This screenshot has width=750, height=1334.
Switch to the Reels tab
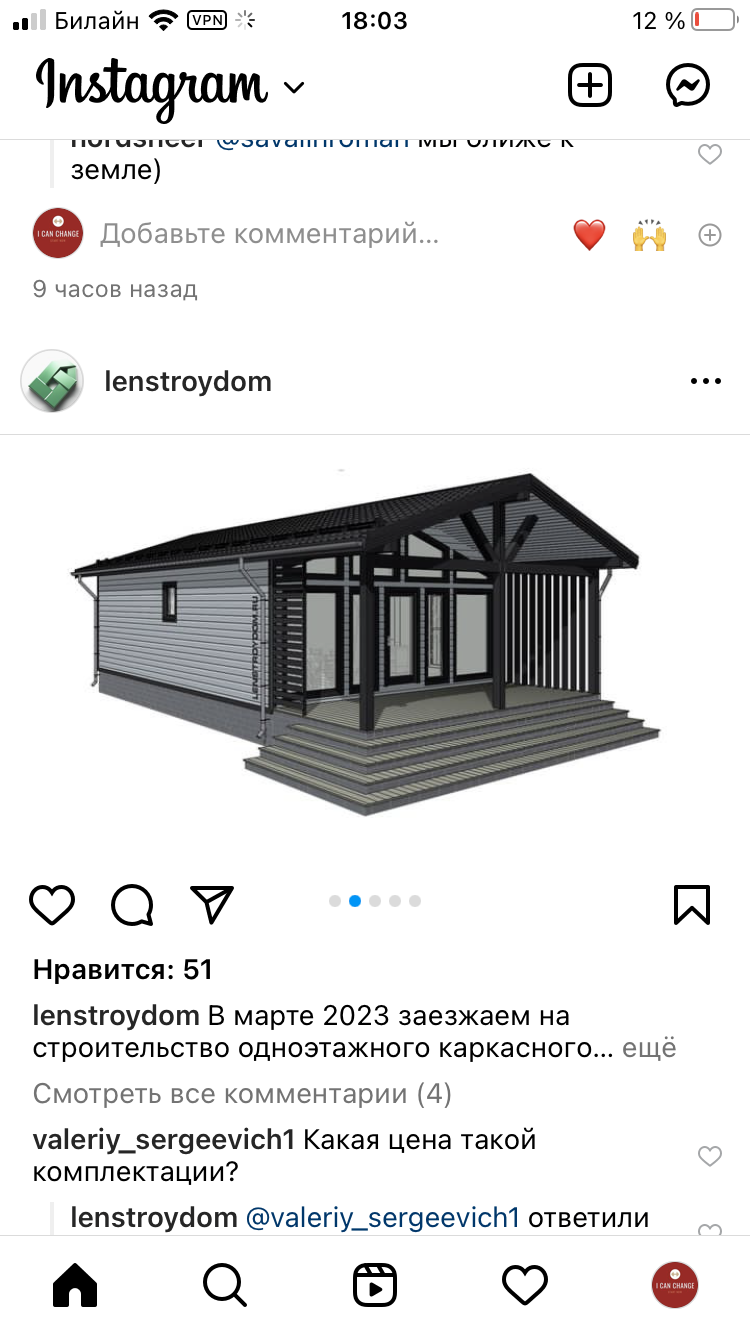375,1285
